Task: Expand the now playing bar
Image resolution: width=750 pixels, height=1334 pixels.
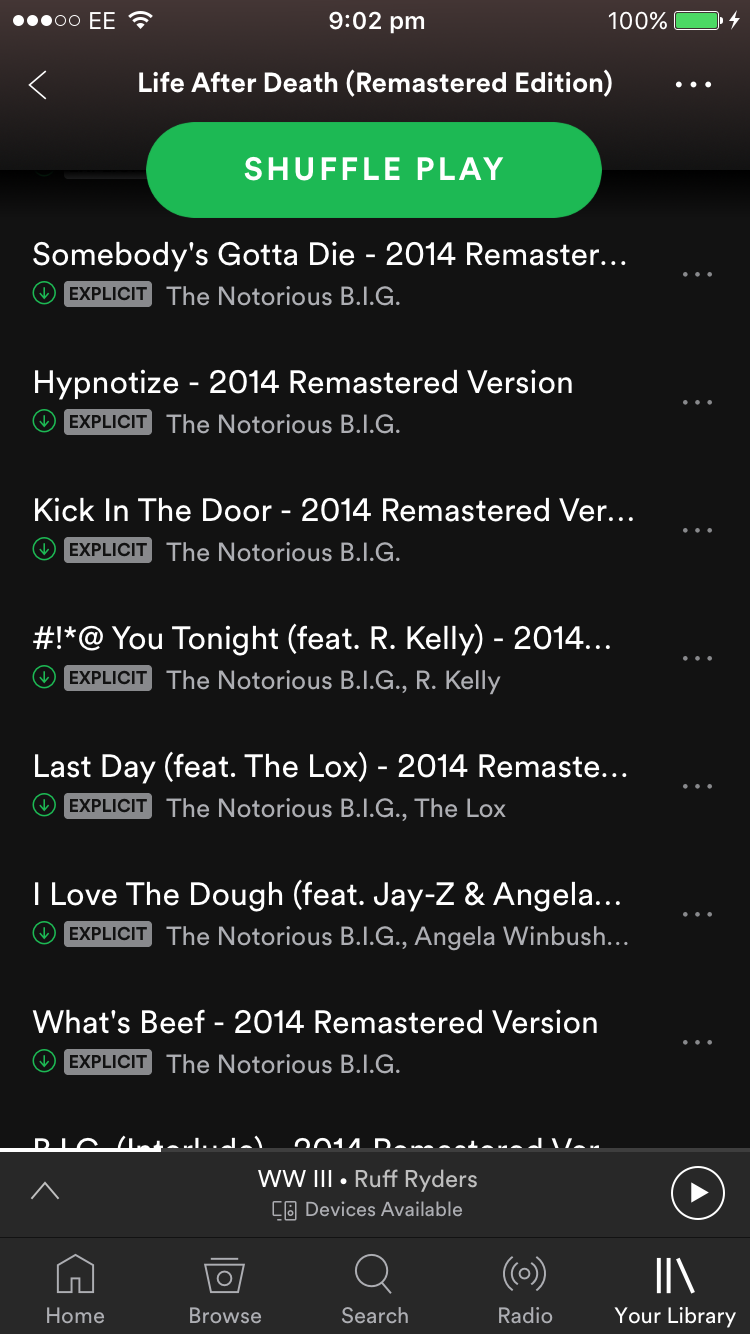Action: [x=46, y=1191]
